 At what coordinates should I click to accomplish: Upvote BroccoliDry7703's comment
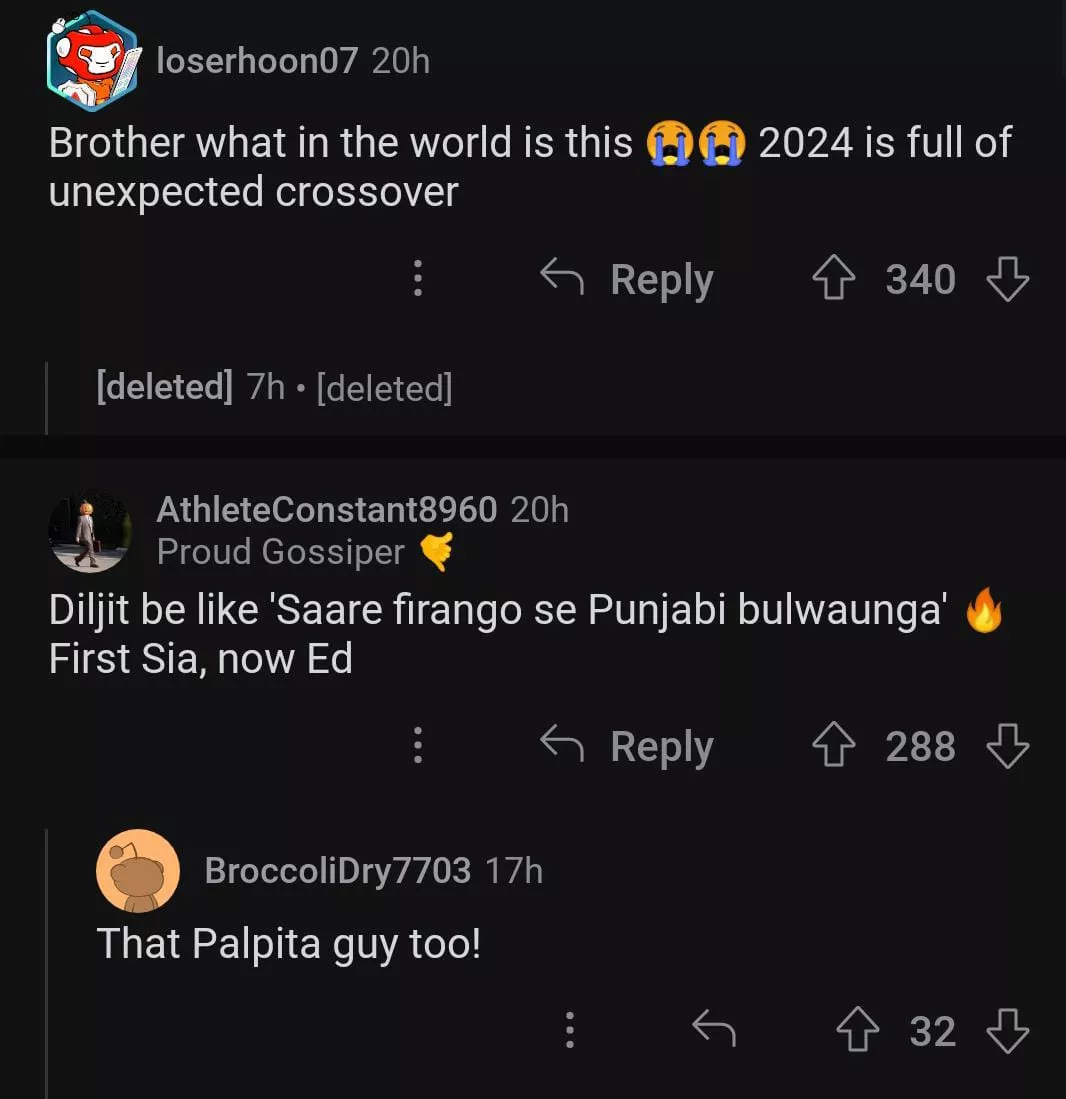[857, 1031]
